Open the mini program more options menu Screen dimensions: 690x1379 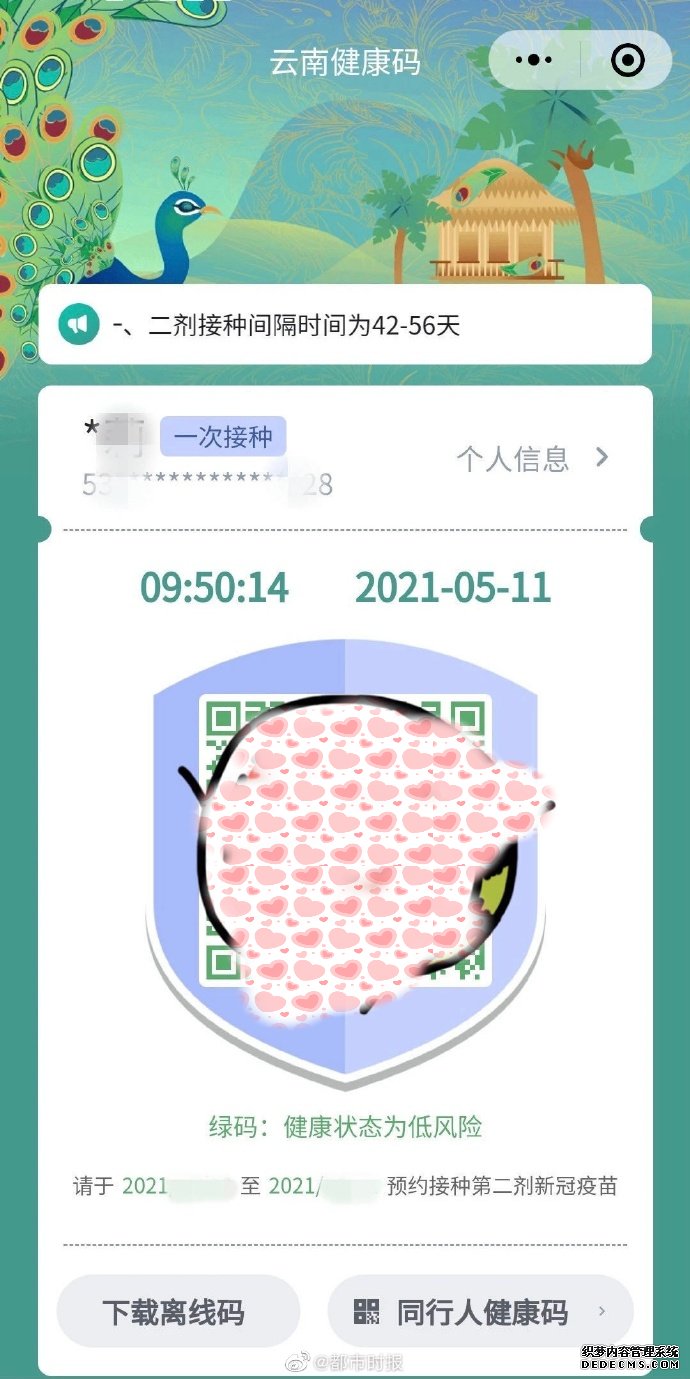(x=533, y=61)
